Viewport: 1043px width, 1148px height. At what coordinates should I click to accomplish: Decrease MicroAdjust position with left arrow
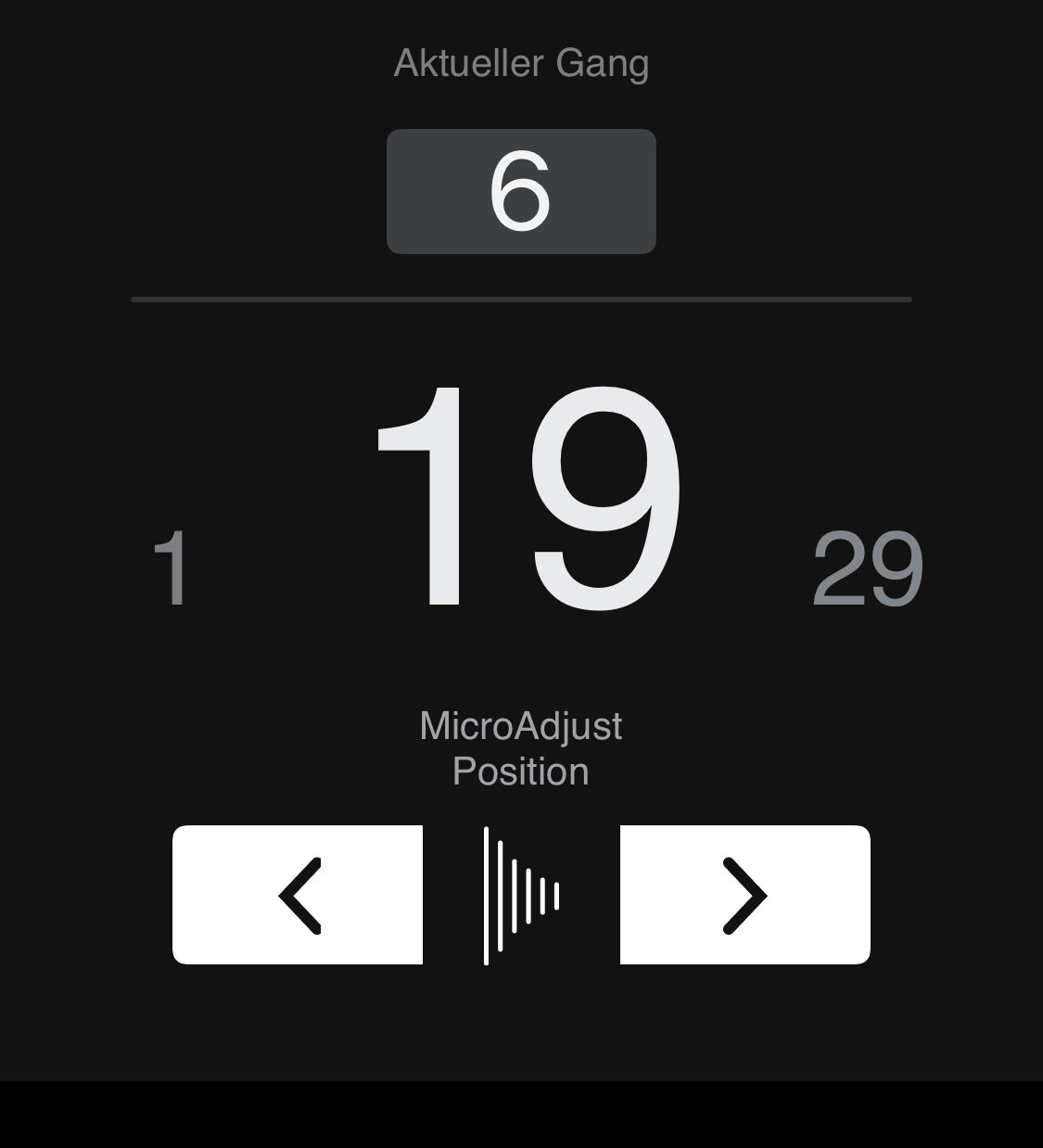tap(298, 895)
